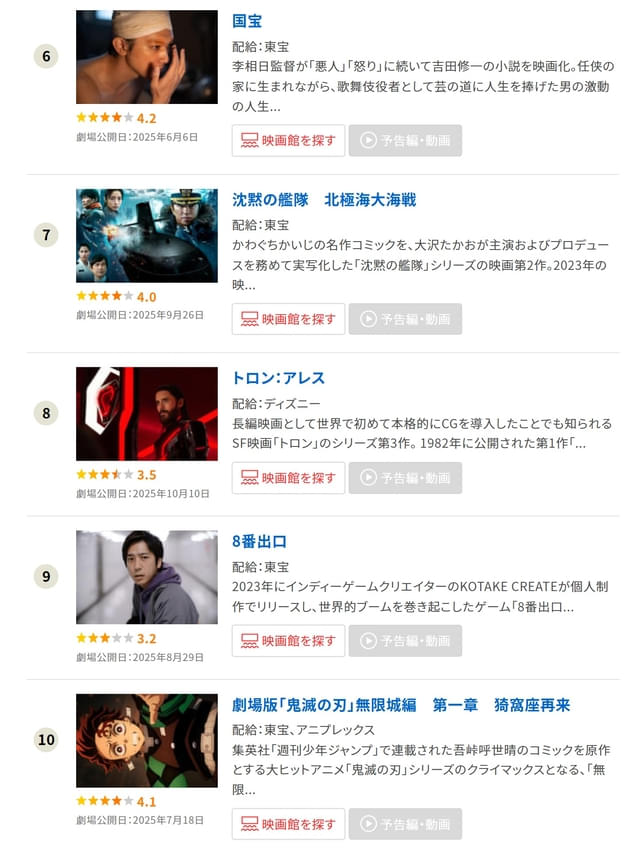This screenshot has height=853, width=640.
Task: View the 沈黙の艦隊 poster thumbnail
Action: tap(146, 235)
